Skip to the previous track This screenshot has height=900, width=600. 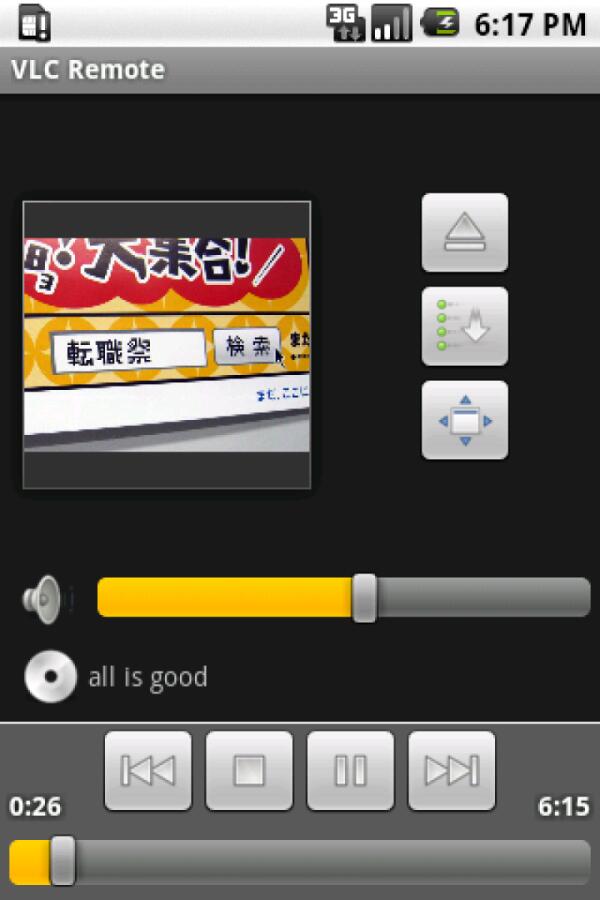point(148,770)
